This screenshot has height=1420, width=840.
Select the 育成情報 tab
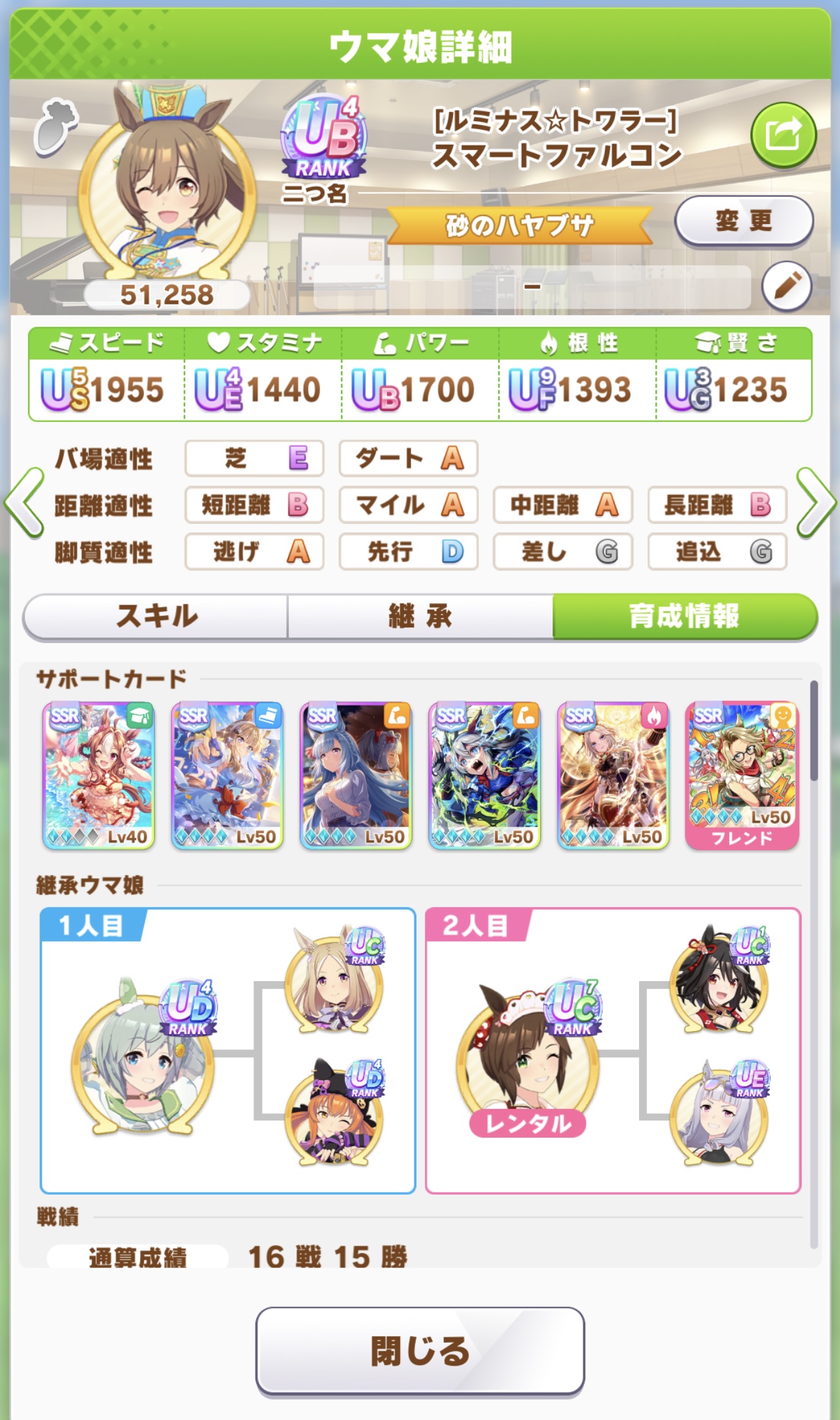pos(685,616)
